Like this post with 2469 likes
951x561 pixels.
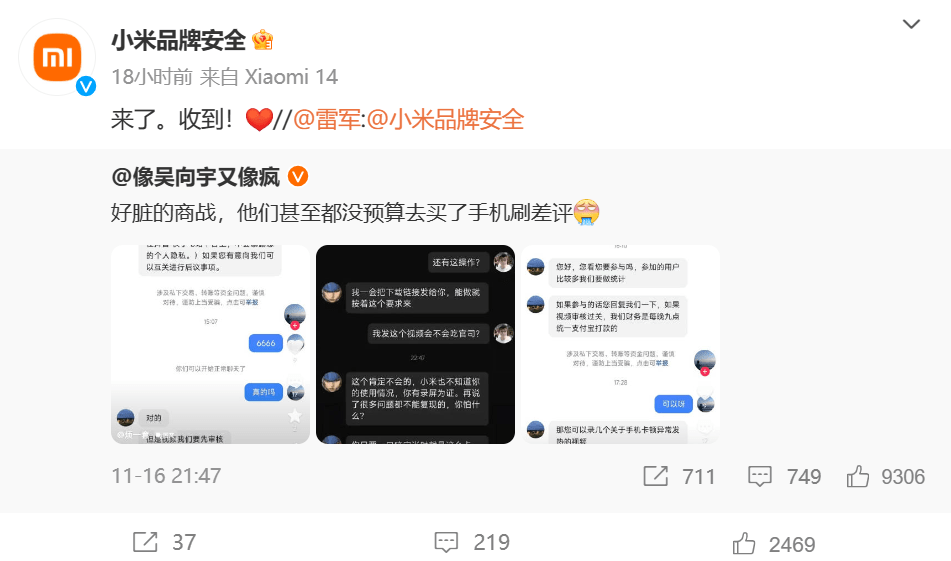[773, 543]
